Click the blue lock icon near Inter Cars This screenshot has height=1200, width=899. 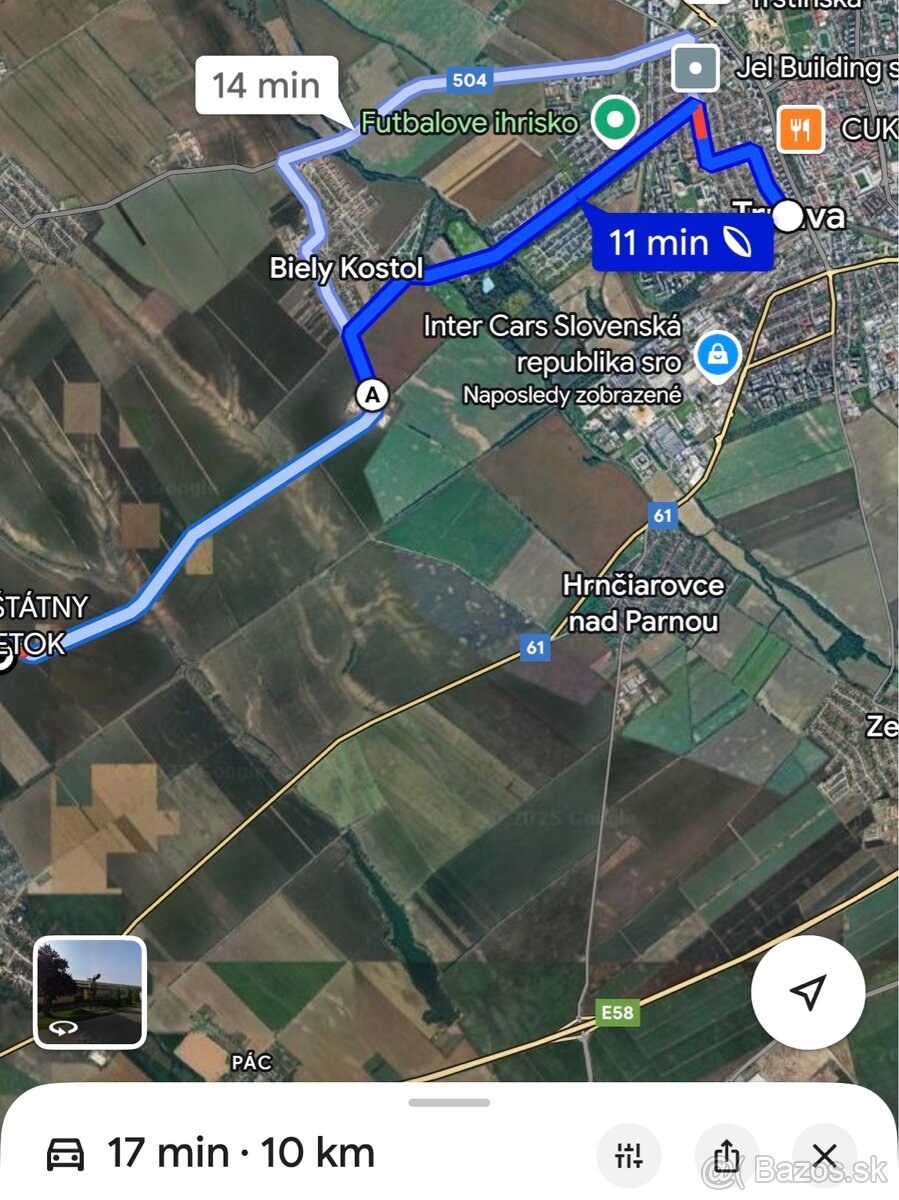[x=718, y=354]
